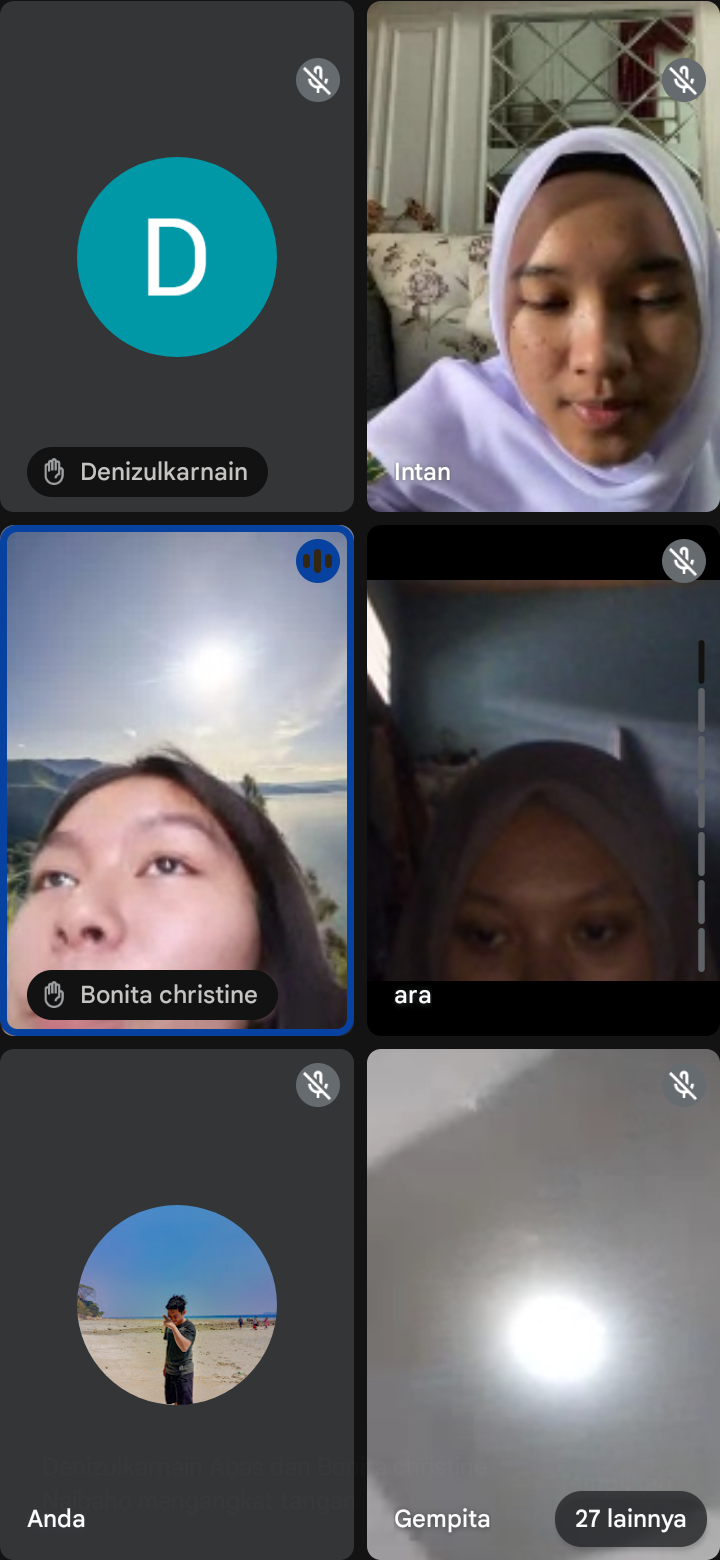This screenshot has width=720, height=1560.
Task: Tap Bonita christine's video tile
Action: click(177, 780)
